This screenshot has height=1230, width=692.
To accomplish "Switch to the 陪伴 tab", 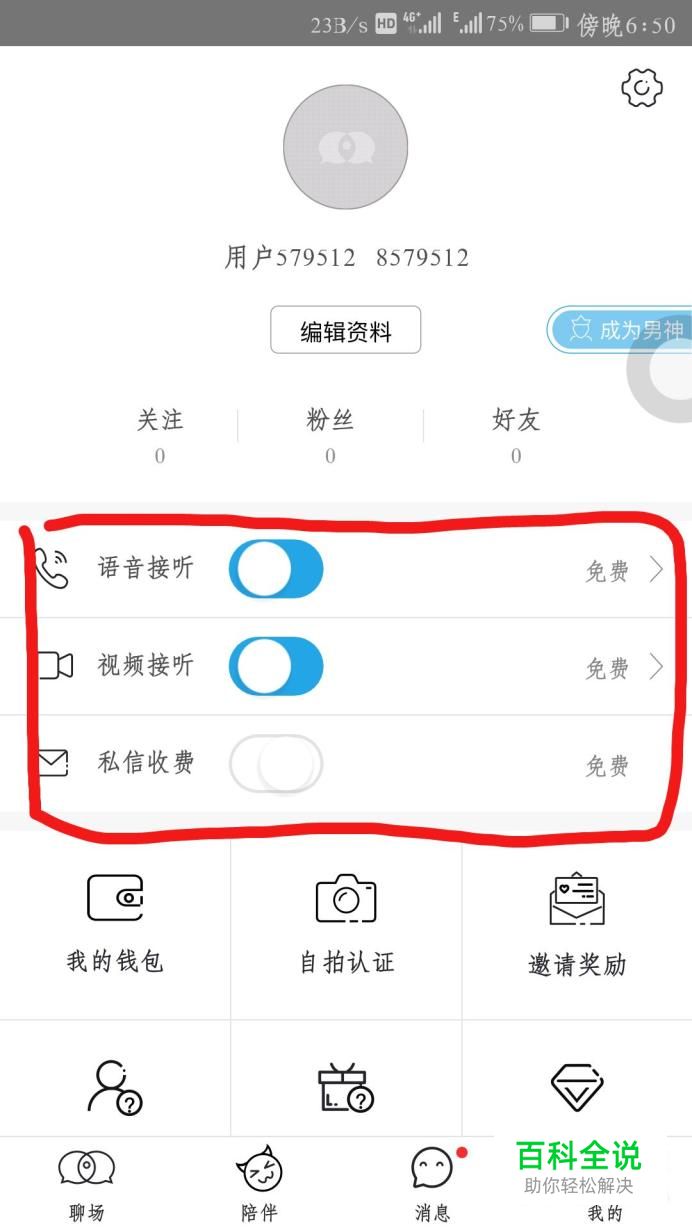I will click(259, 1184).
